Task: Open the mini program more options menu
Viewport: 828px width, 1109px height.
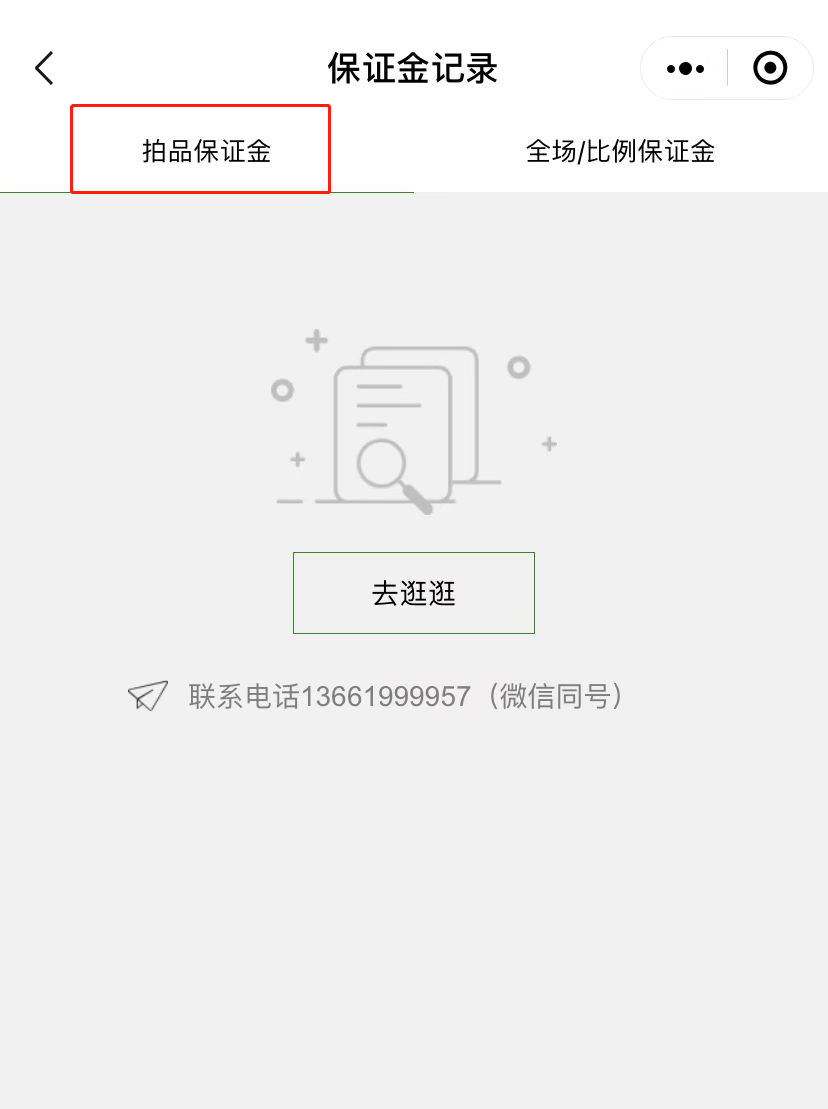Action: [x=685, y=69]
